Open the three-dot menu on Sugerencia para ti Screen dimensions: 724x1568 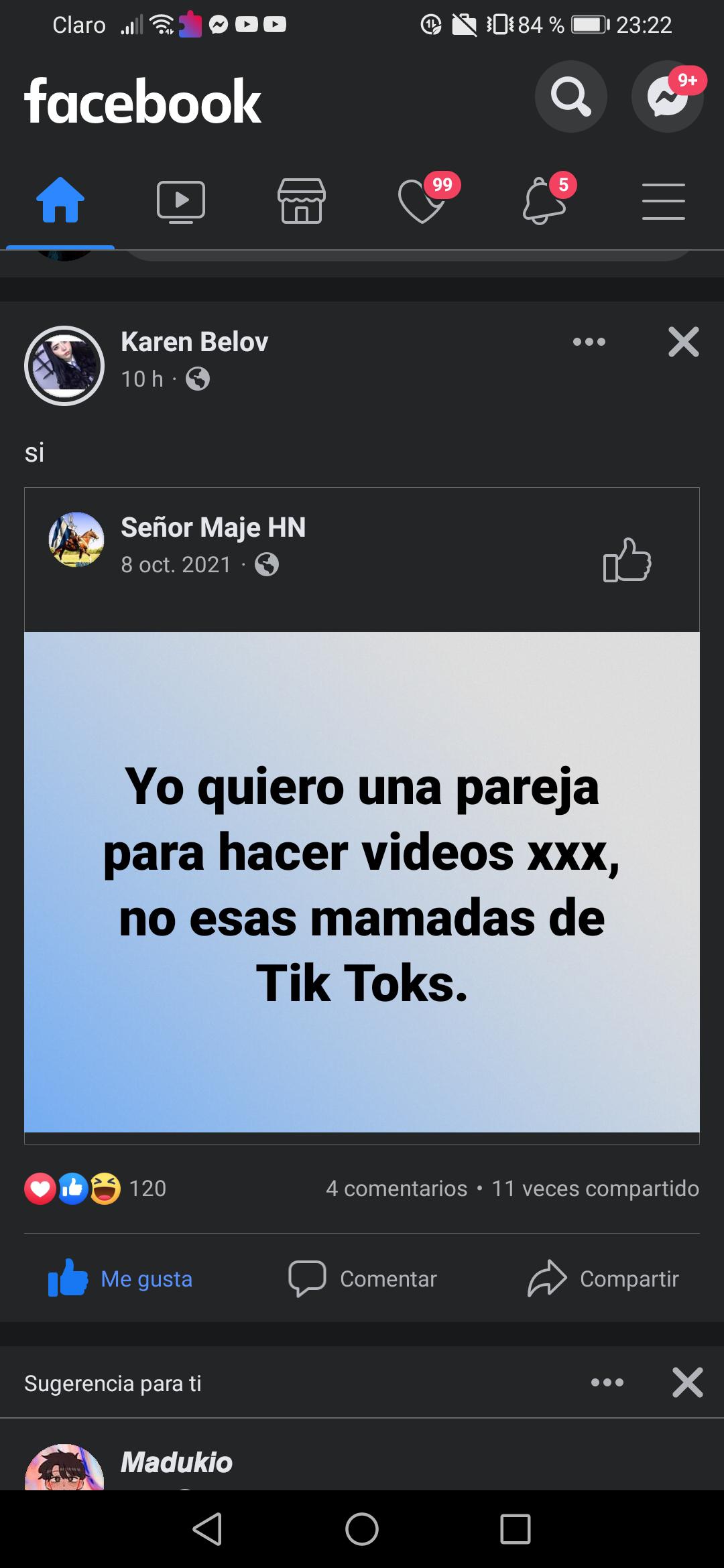click(x=607, y=1384)
